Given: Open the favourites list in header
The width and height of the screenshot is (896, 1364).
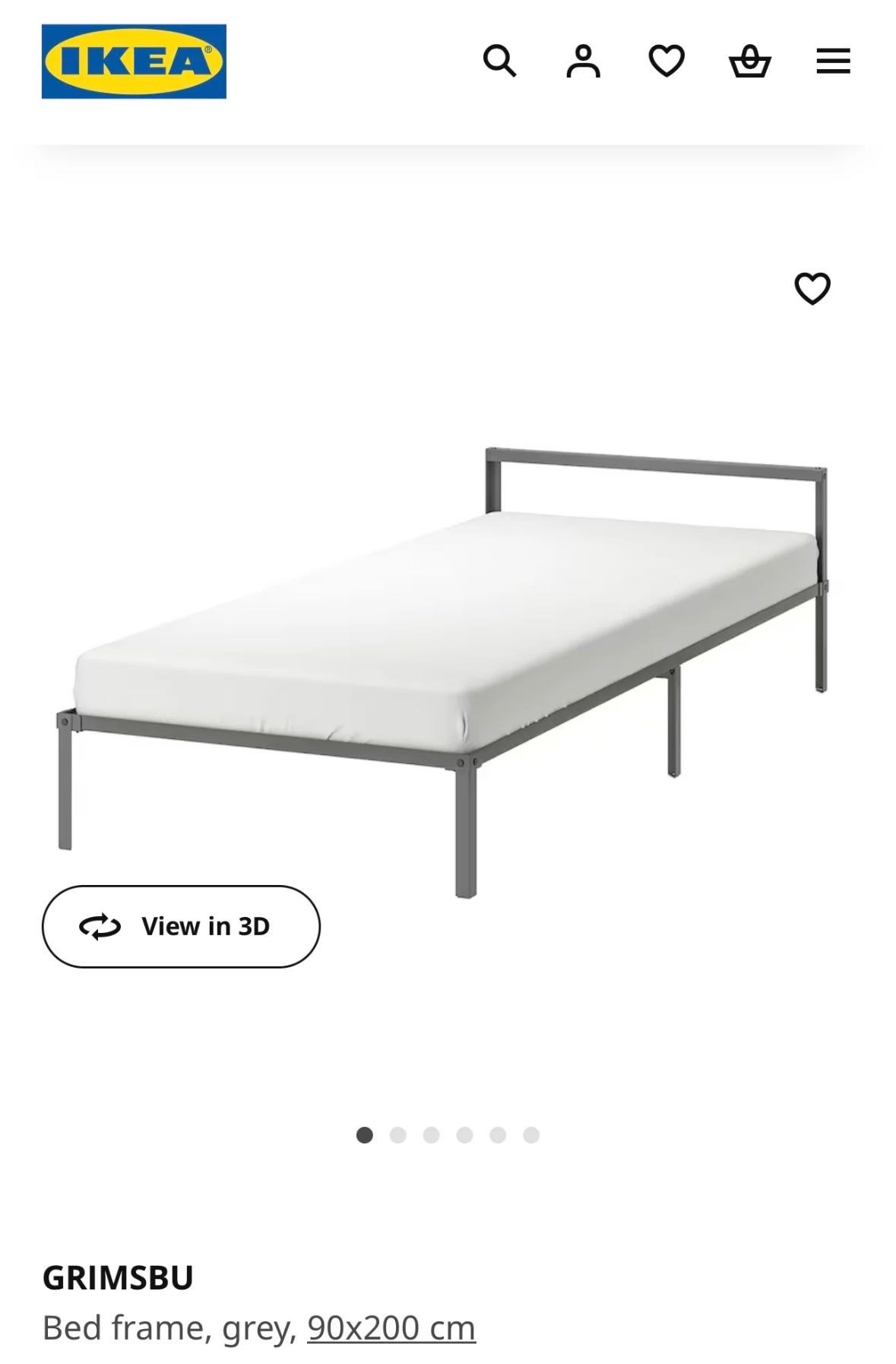Looking at the screenshot, I should click(666, 61).
